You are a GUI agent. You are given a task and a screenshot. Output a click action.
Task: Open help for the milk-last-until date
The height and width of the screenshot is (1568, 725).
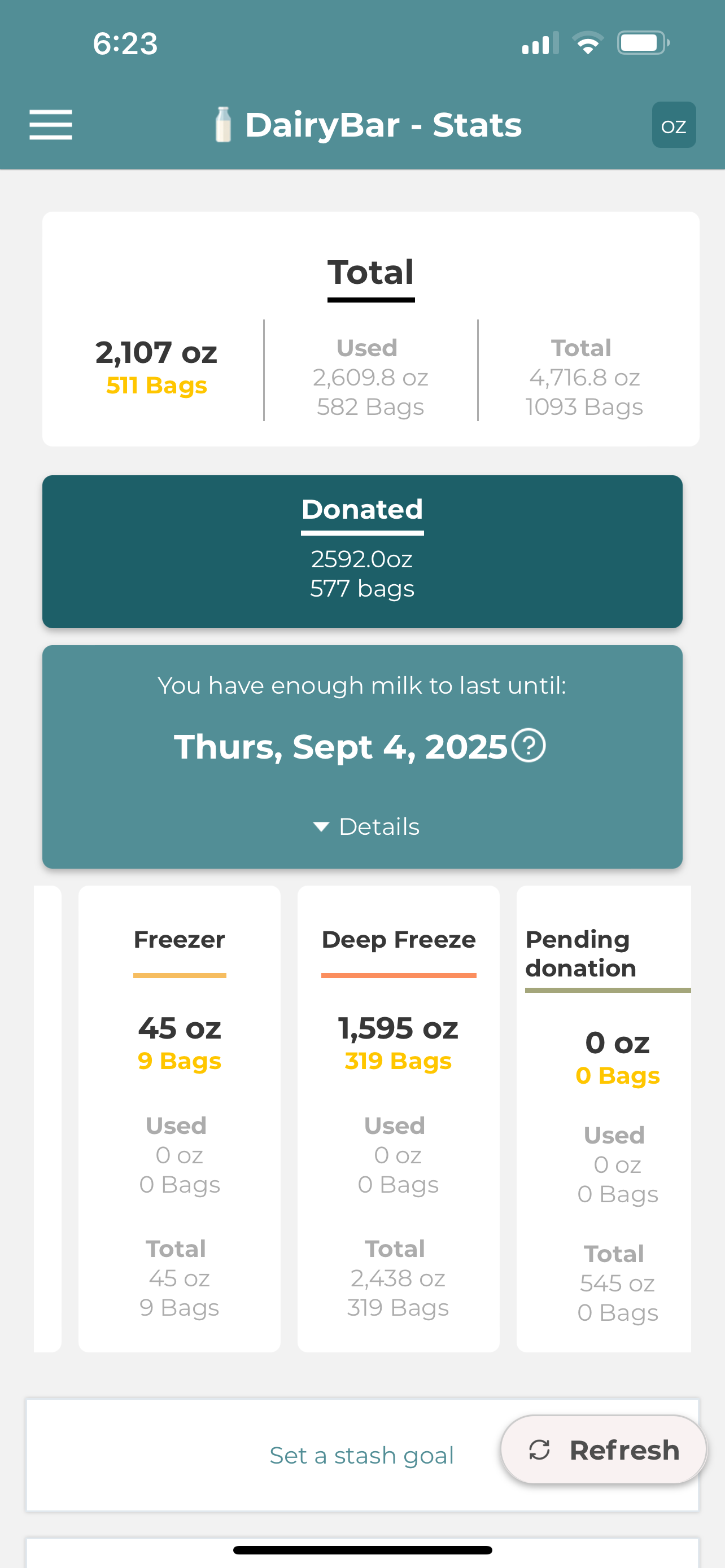(x=529, y=746)
